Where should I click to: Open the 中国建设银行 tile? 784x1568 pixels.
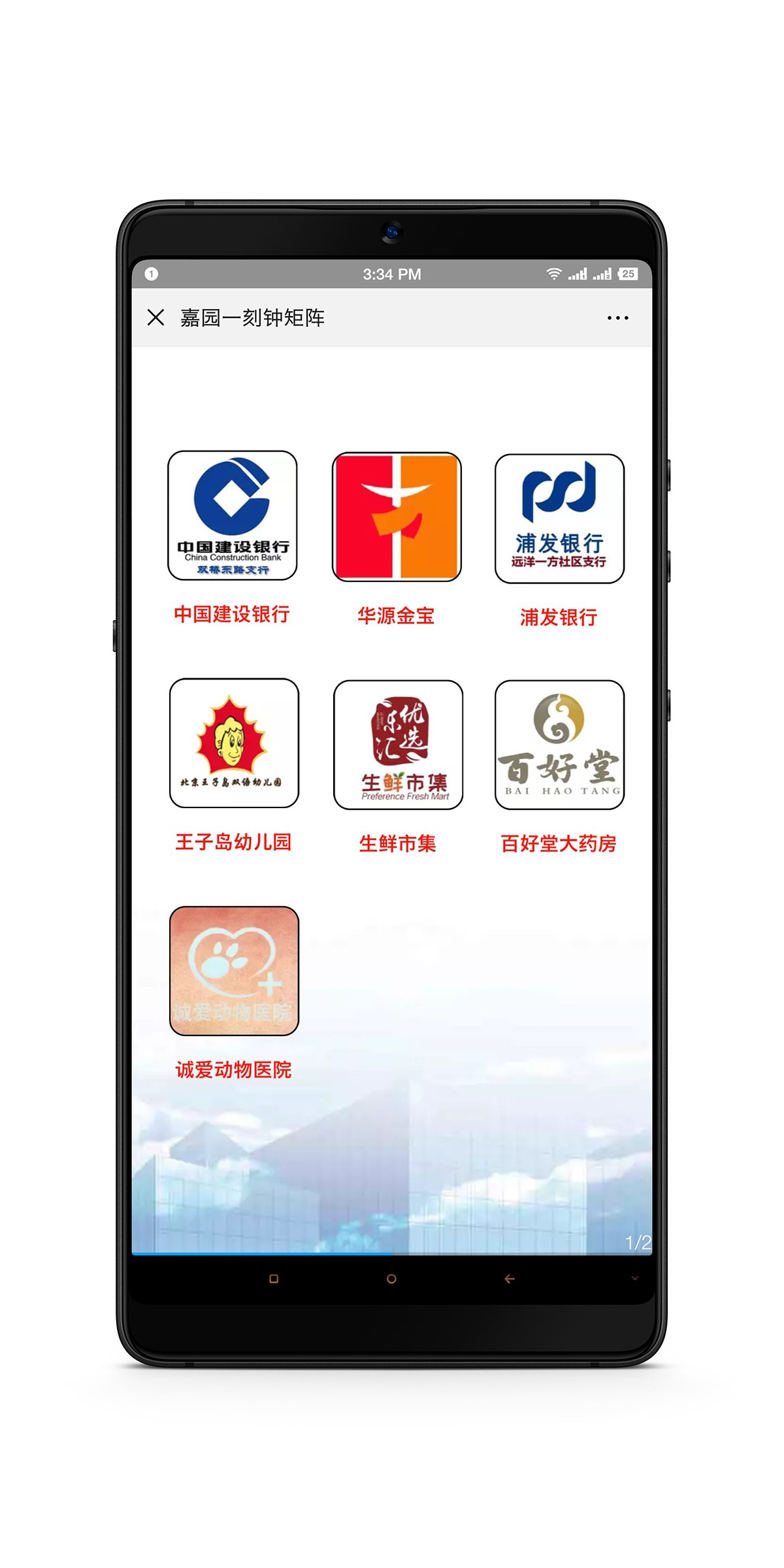233,515
